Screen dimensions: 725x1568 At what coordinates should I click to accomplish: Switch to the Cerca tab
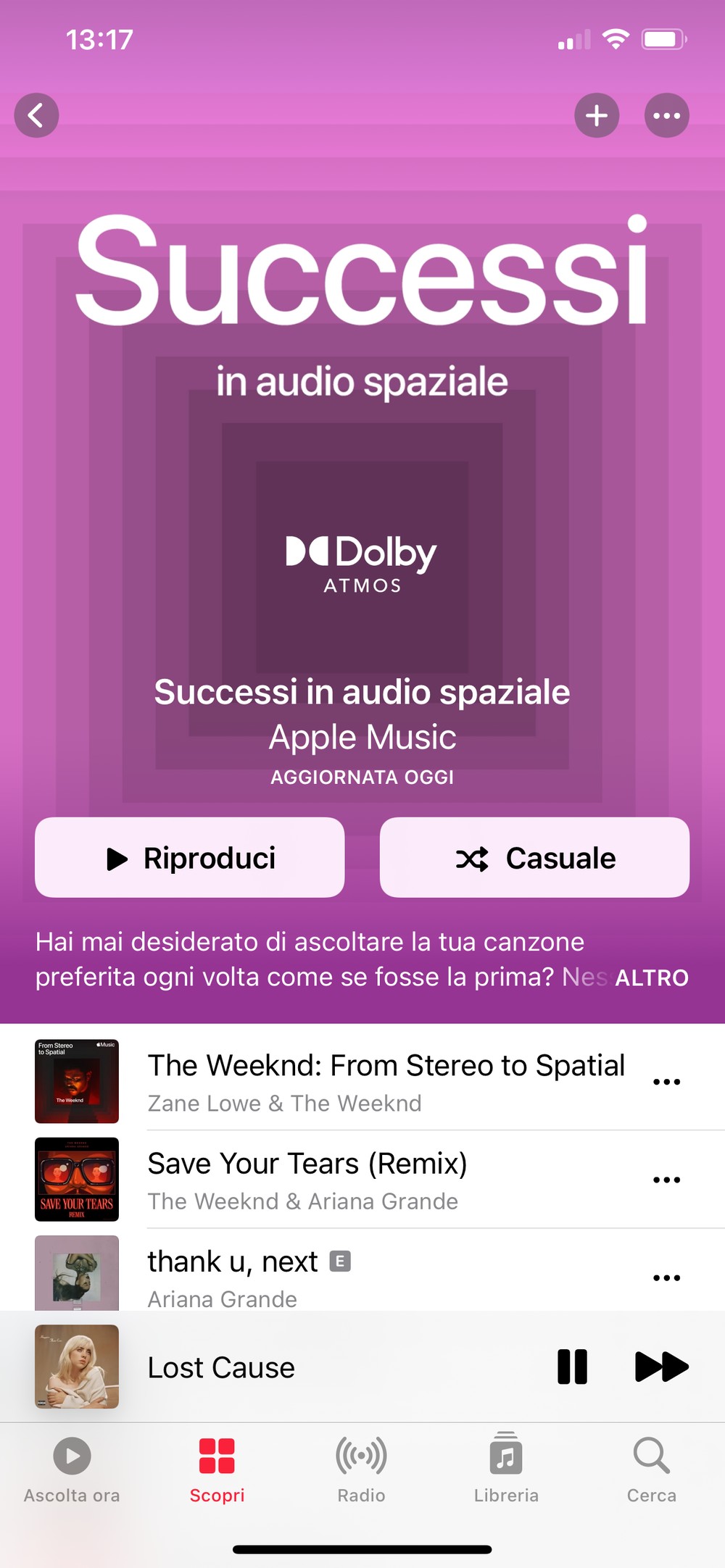pos(651,1471)
